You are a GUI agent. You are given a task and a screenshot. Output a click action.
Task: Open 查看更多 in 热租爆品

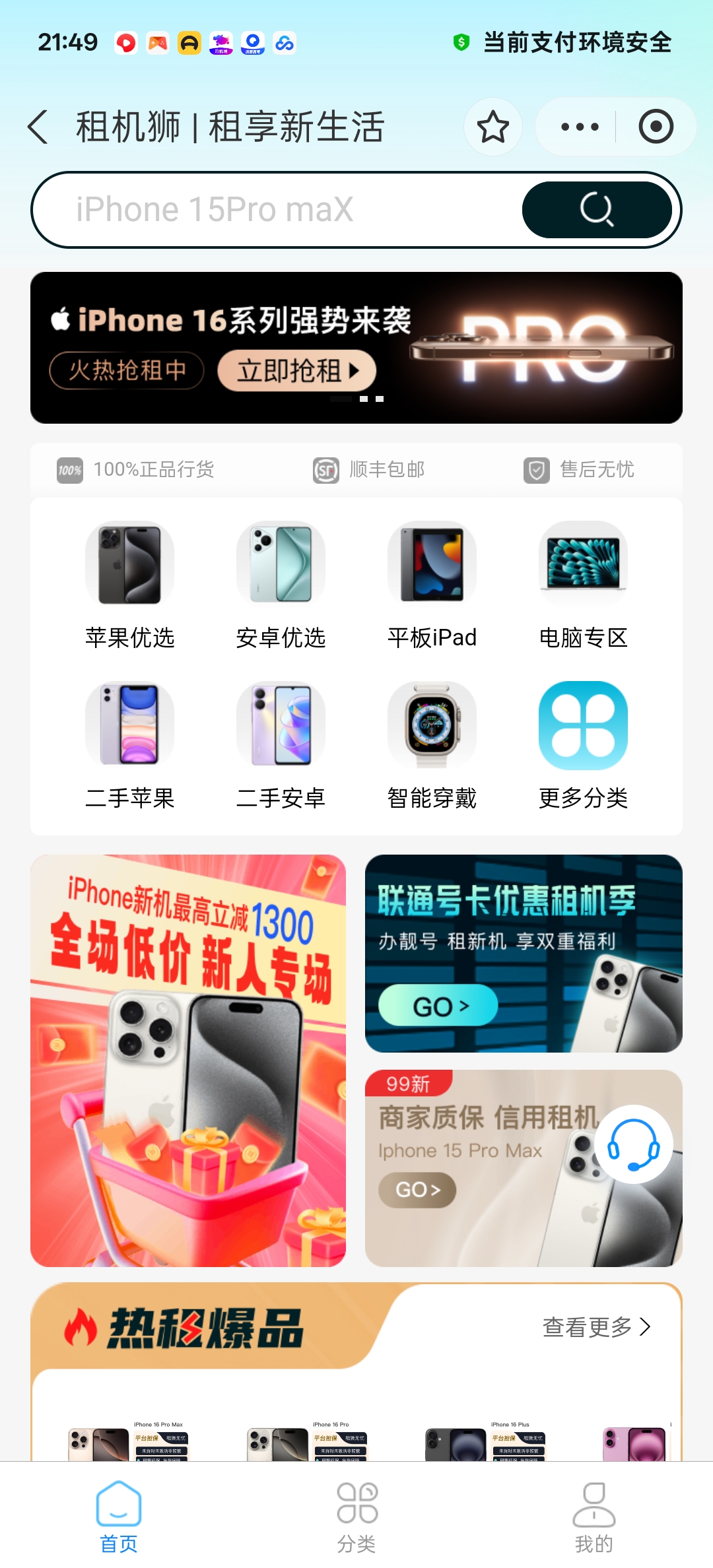(x=596, y=1326)
